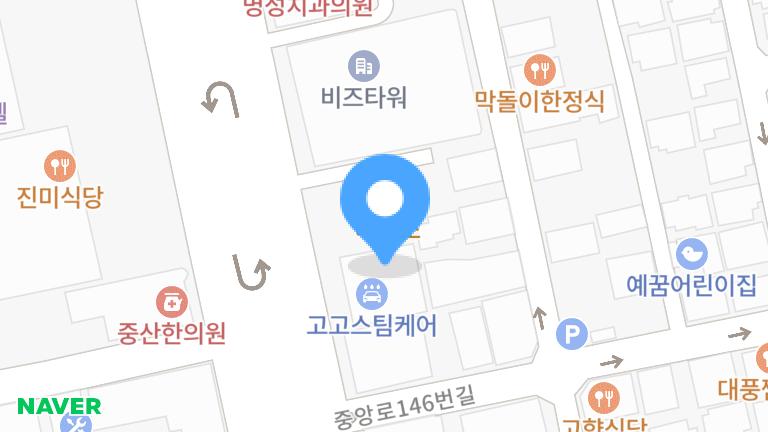768x432 pixels.
Task: Tap the blue parking lot marker
Action: click(x=571, y=334)
